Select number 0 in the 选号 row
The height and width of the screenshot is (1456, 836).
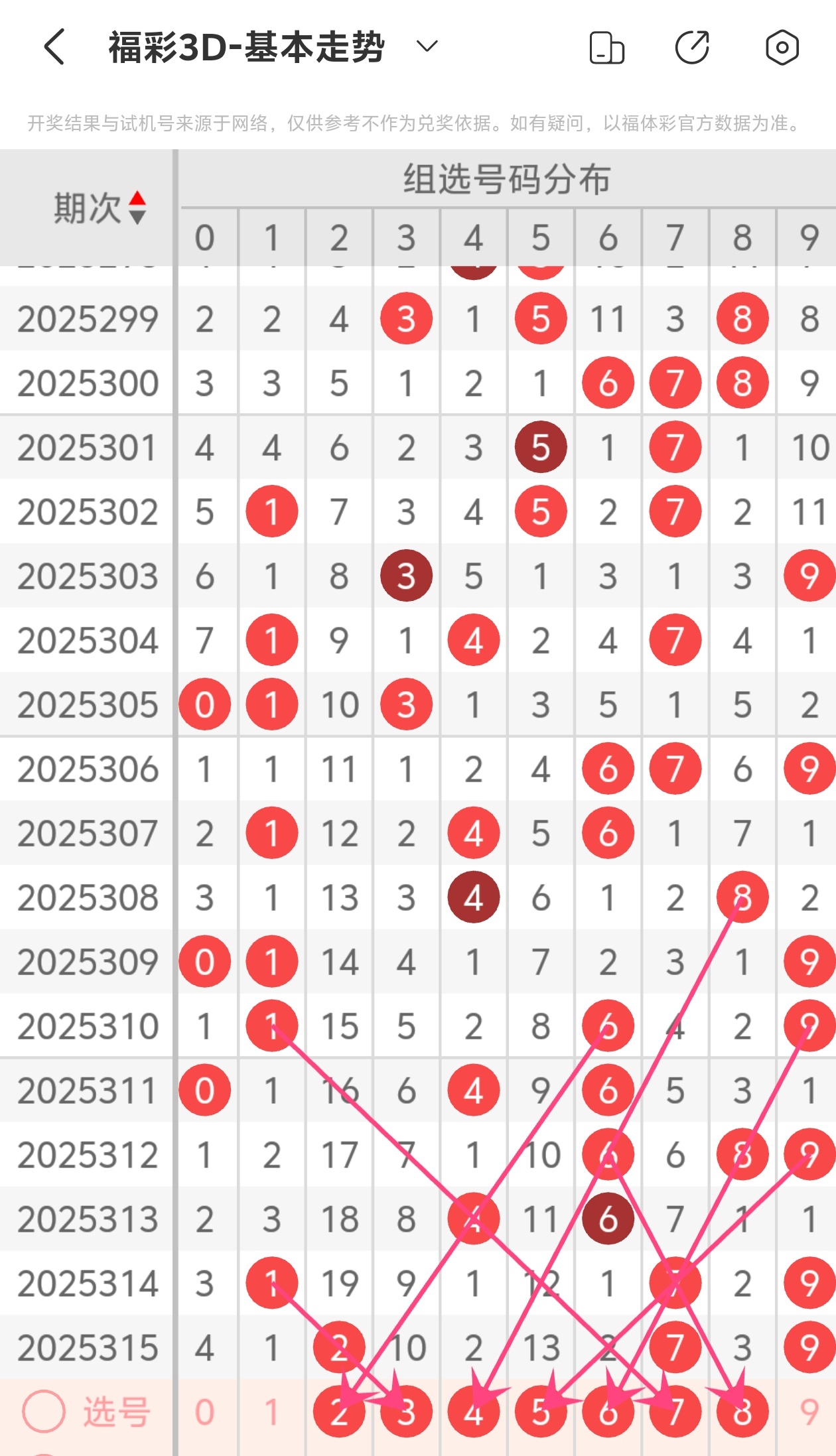click(x=204, y=1412)
